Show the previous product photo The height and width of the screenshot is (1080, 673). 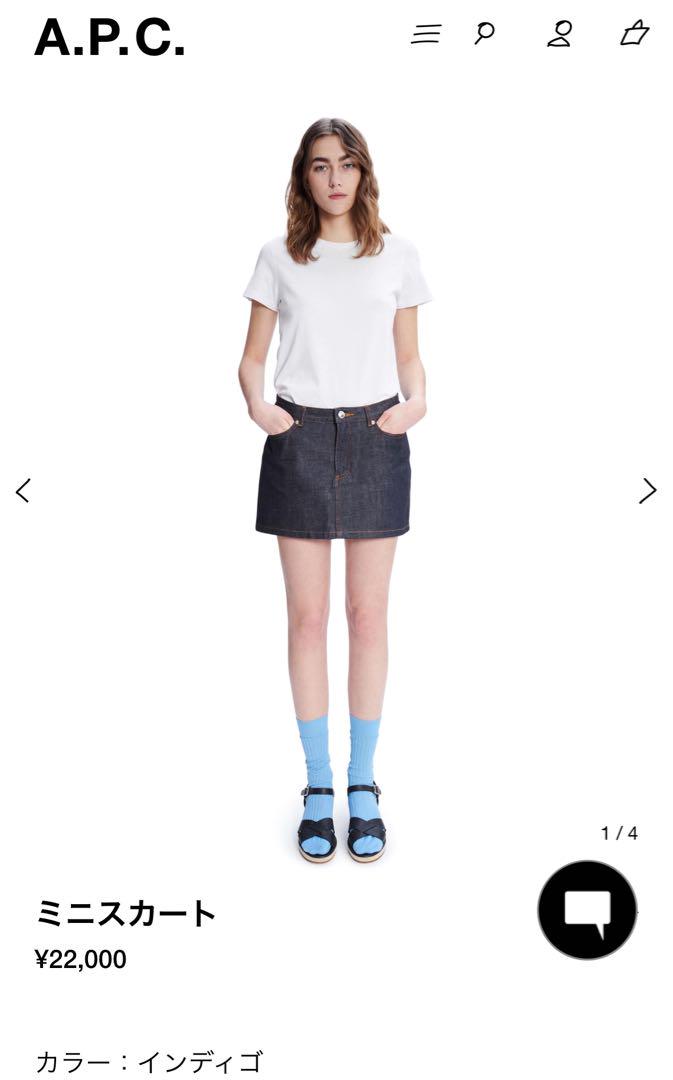pyautogui.click(x=23, y=490)
